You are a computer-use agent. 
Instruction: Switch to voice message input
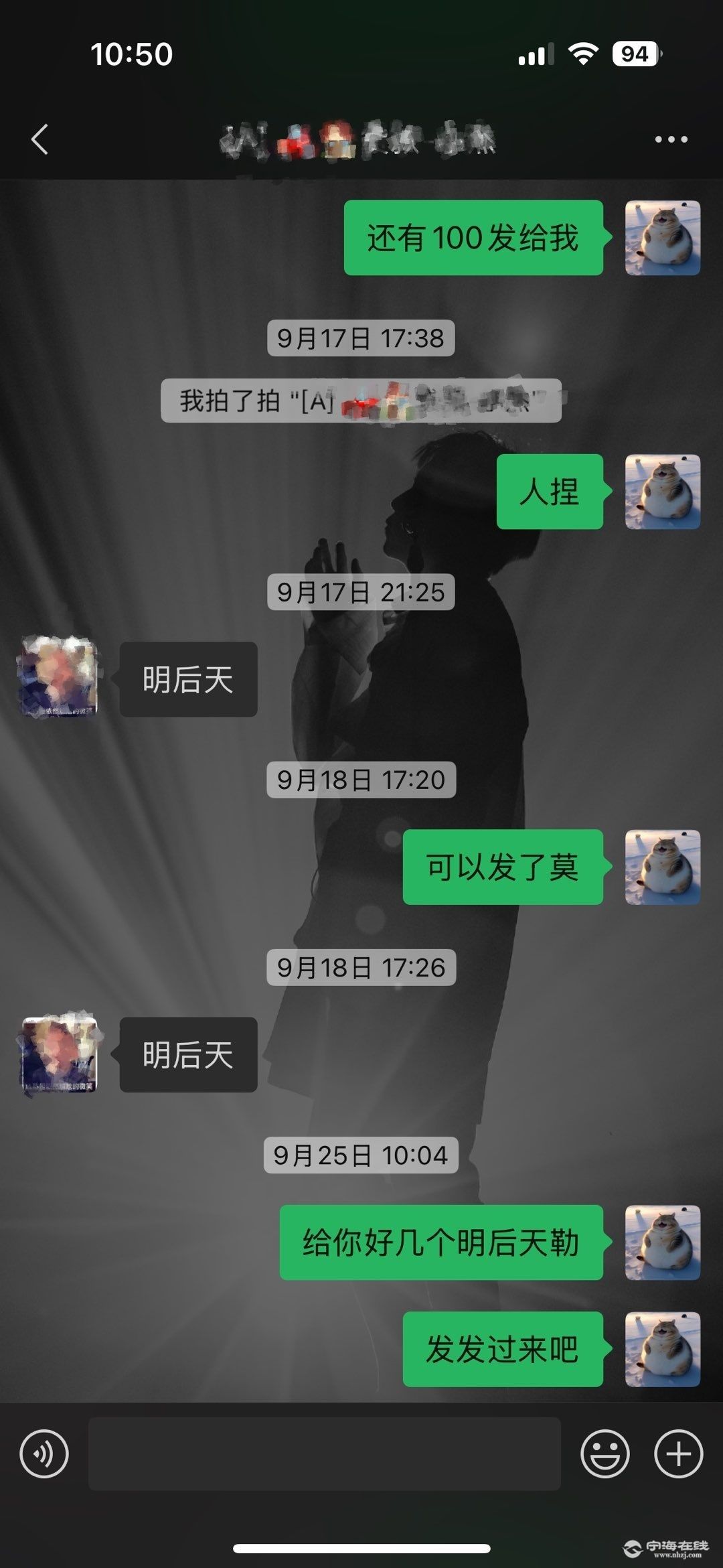(x=44, y=1453)
